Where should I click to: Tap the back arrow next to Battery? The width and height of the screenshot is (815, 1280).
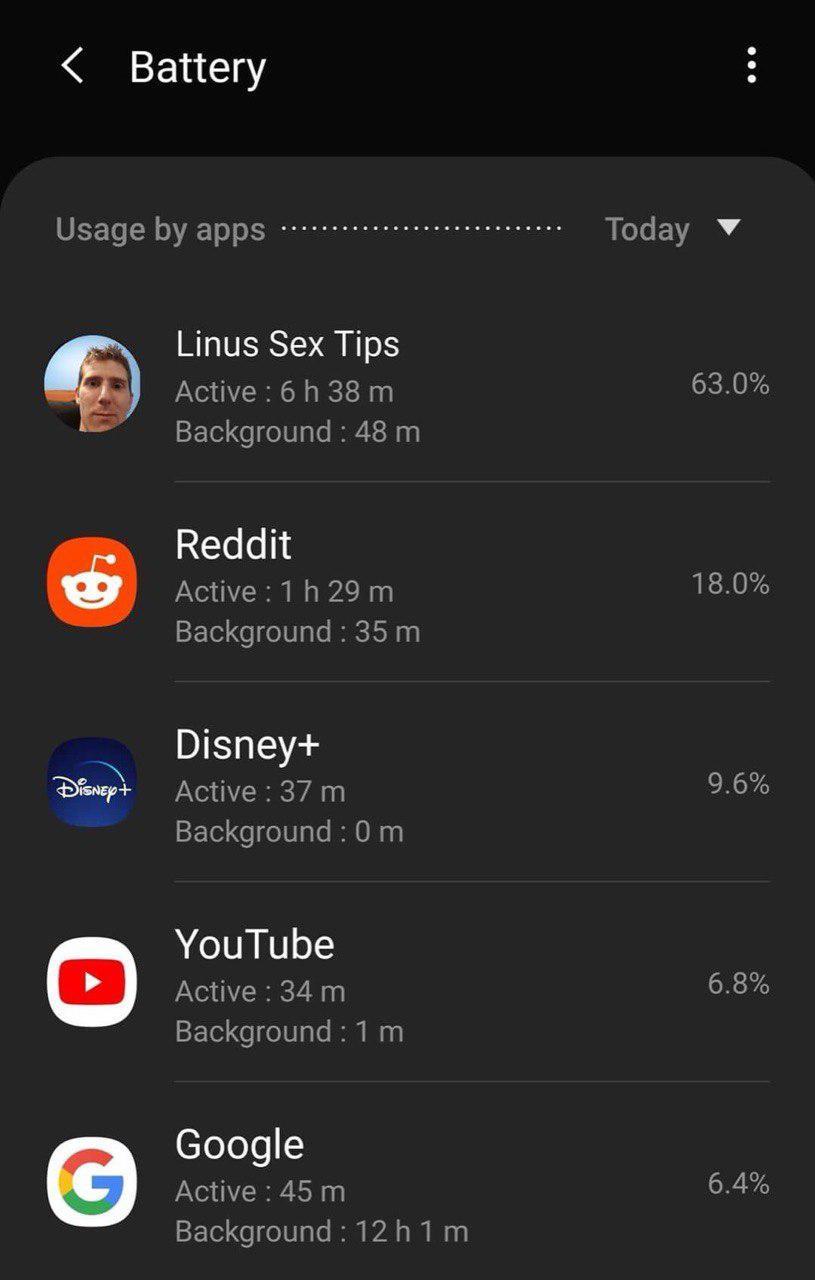point(70,66)
